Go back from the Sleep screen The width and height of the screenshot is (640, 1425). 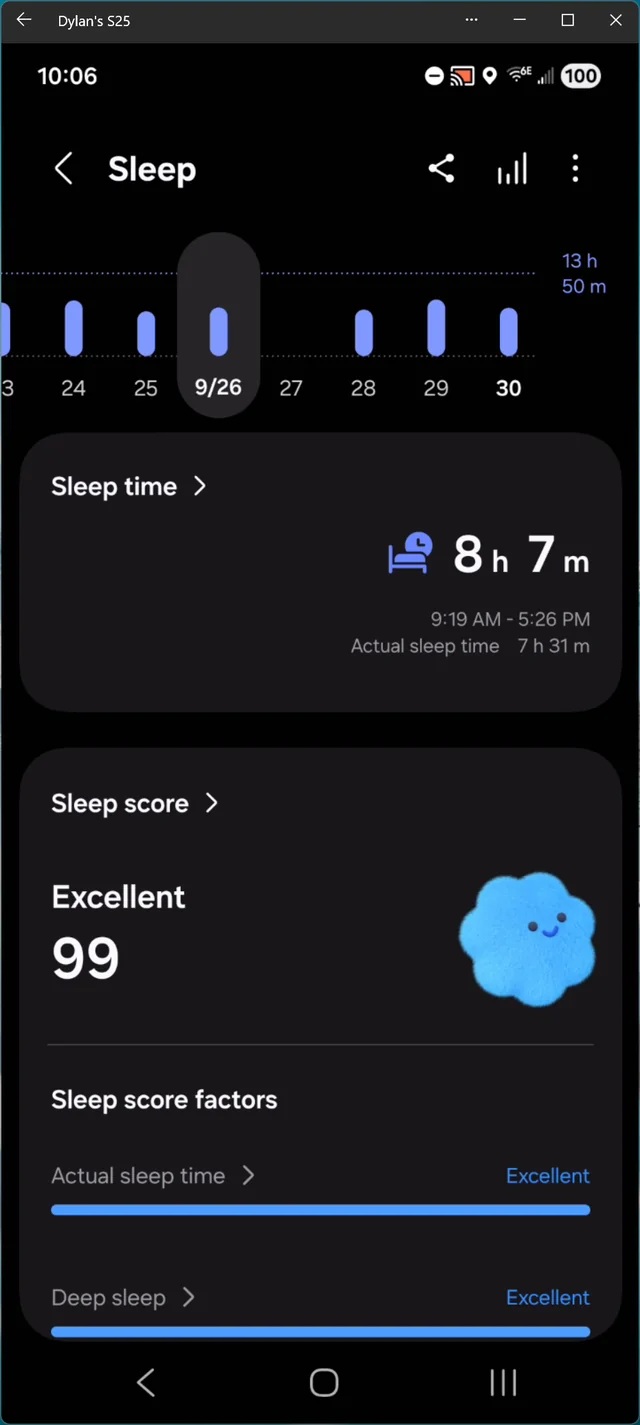(x=63, y=169)
